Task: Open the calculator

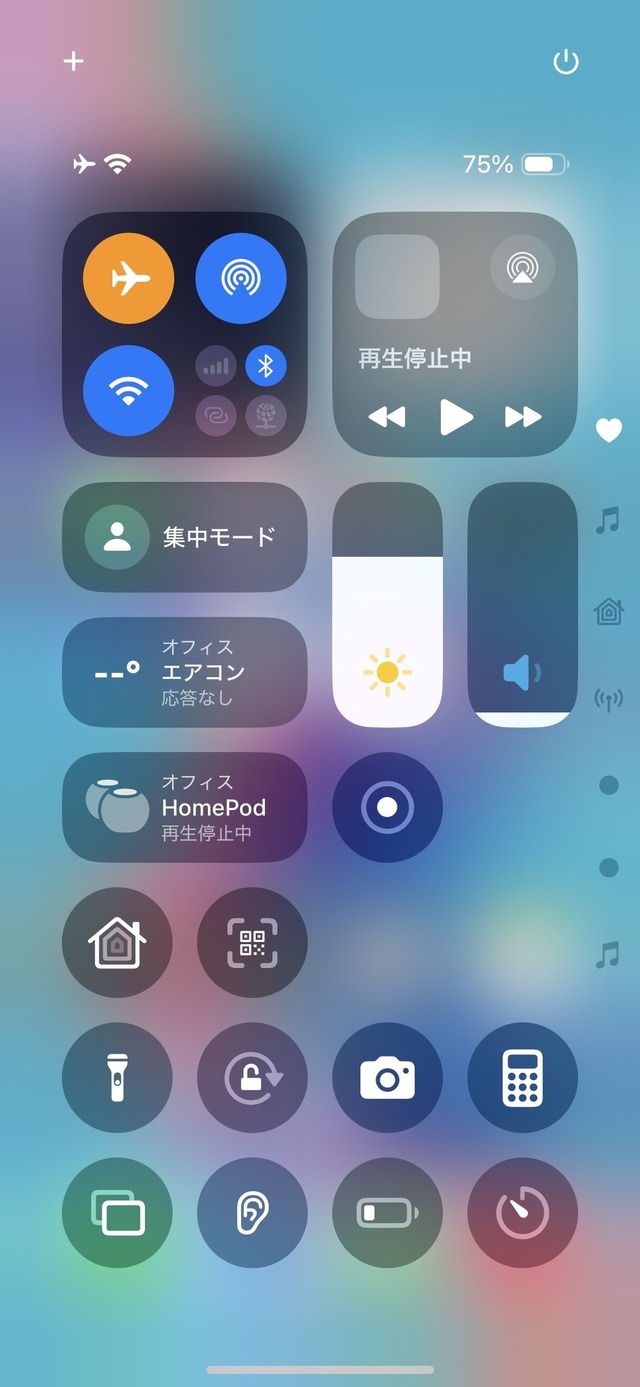Action: point(522,1077)
